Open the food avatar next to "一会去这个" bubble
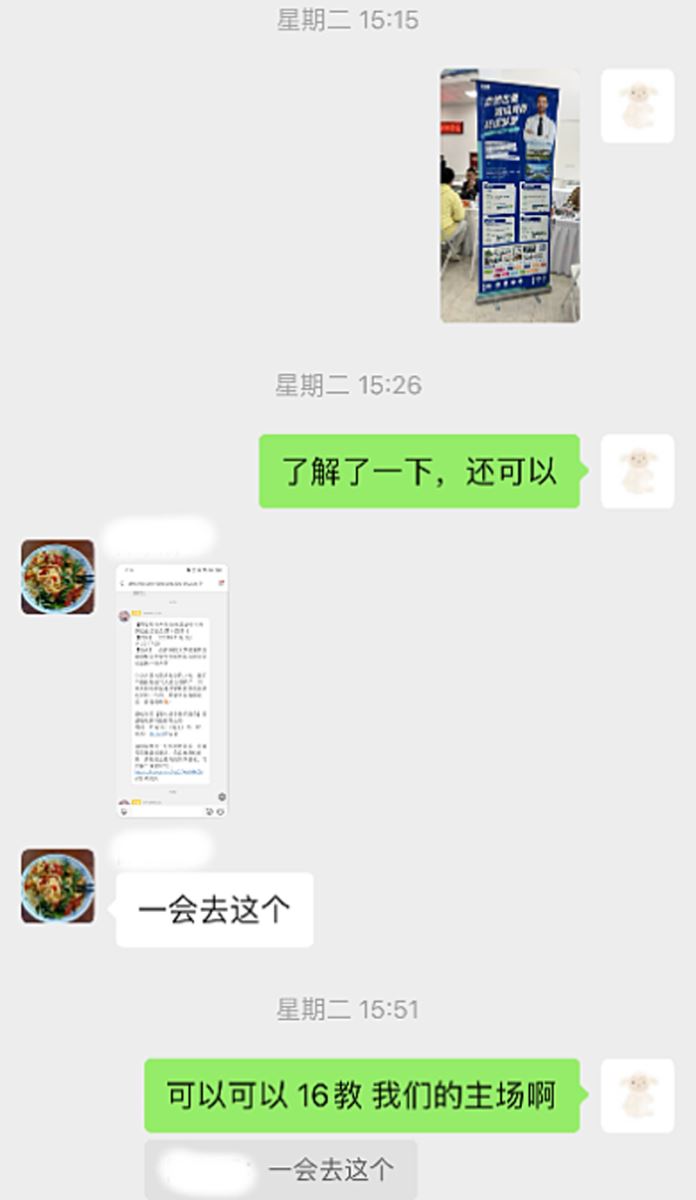Image resolution: width=696 pixels, height=1200 pixels. tap(58, 886)
